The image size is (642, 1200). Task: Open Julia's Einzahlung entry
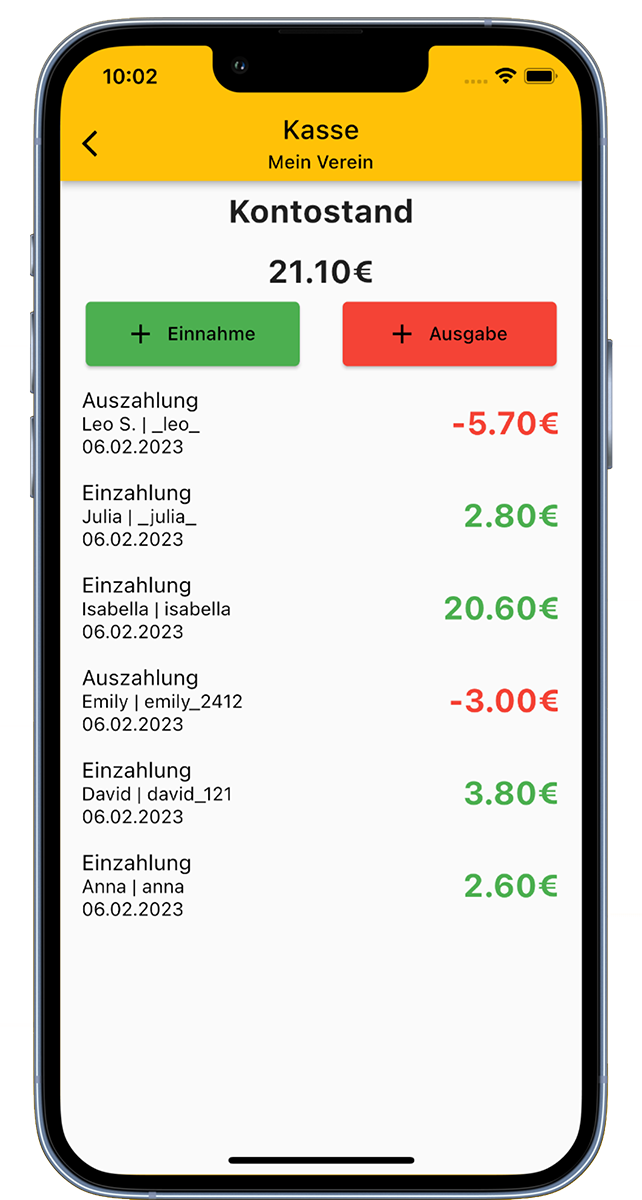320,515
